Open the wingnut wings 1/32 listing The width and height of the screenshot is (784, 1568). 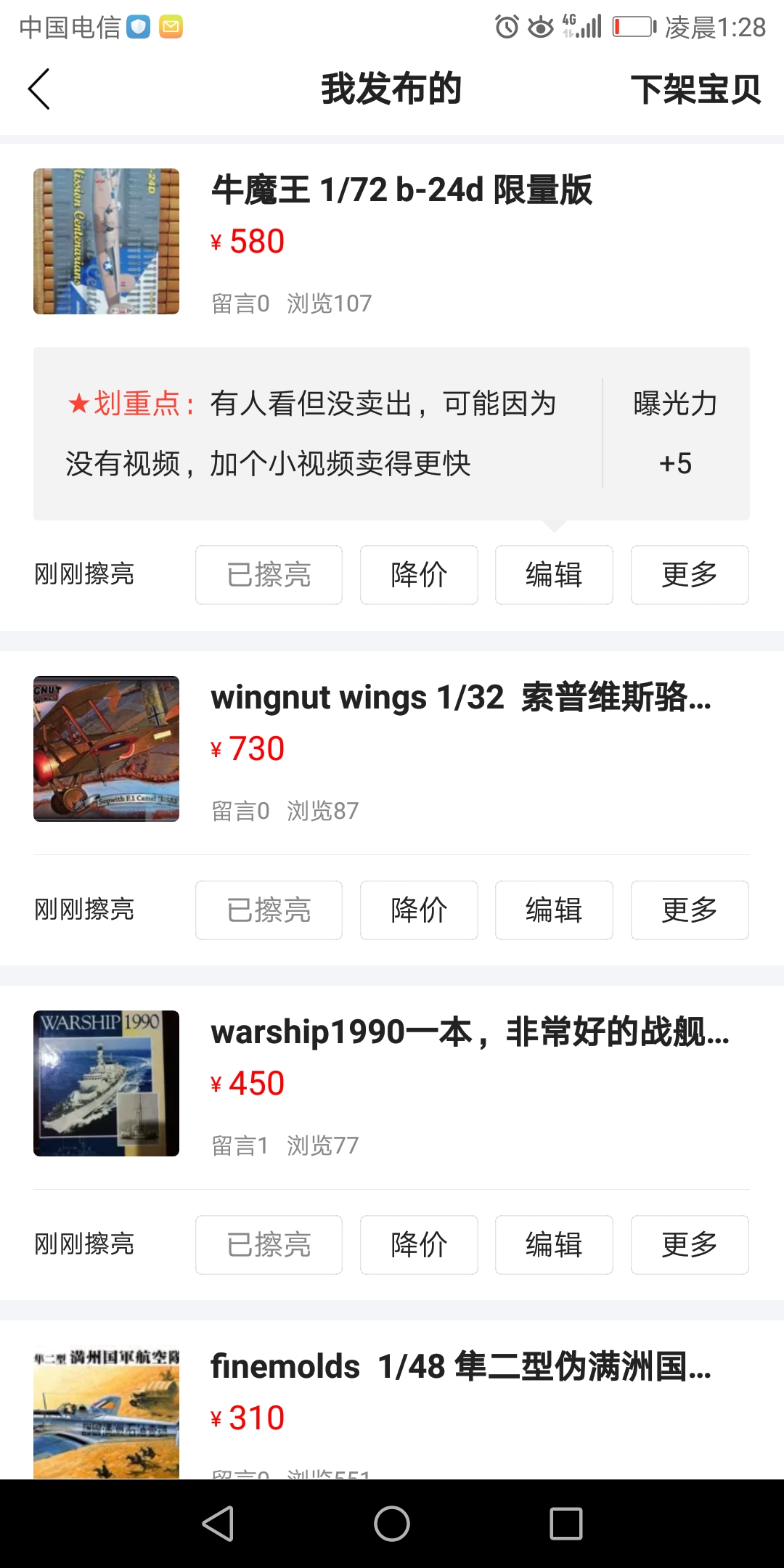click(x=460, y=698)
